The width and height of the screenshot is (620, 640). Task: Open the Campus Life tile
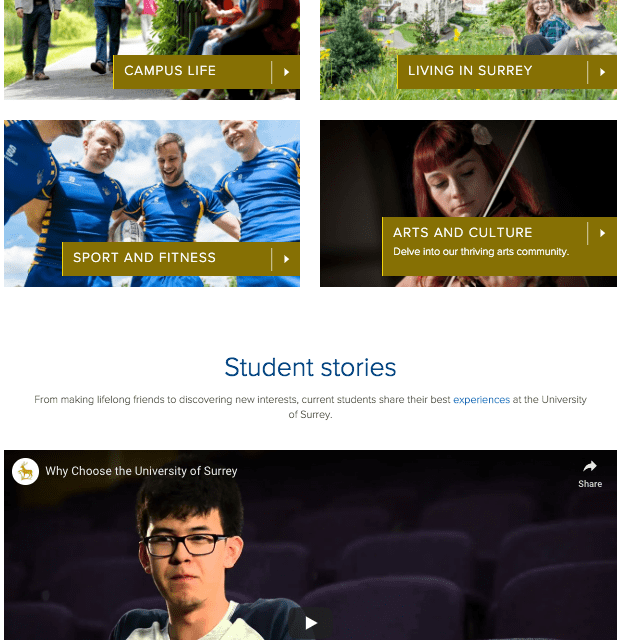(205, 71)
